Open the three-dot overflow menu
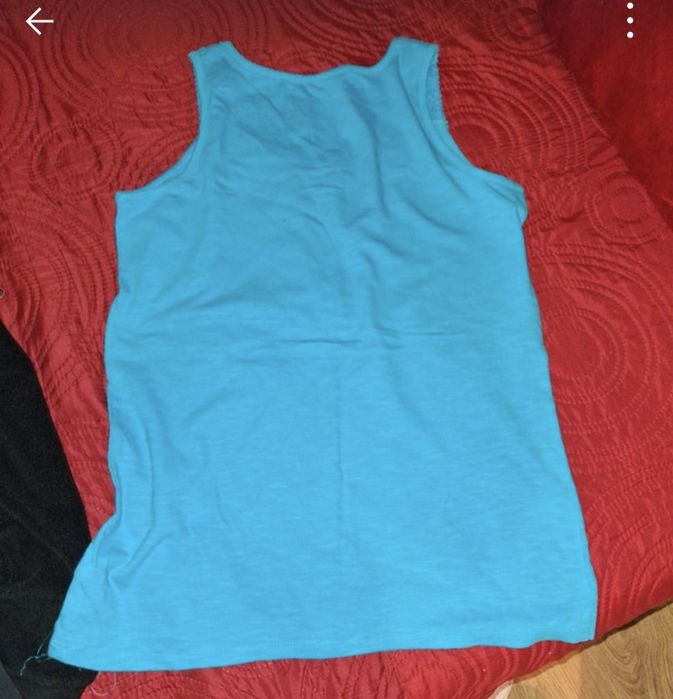 pyautogui.click(x=630, y=20)
